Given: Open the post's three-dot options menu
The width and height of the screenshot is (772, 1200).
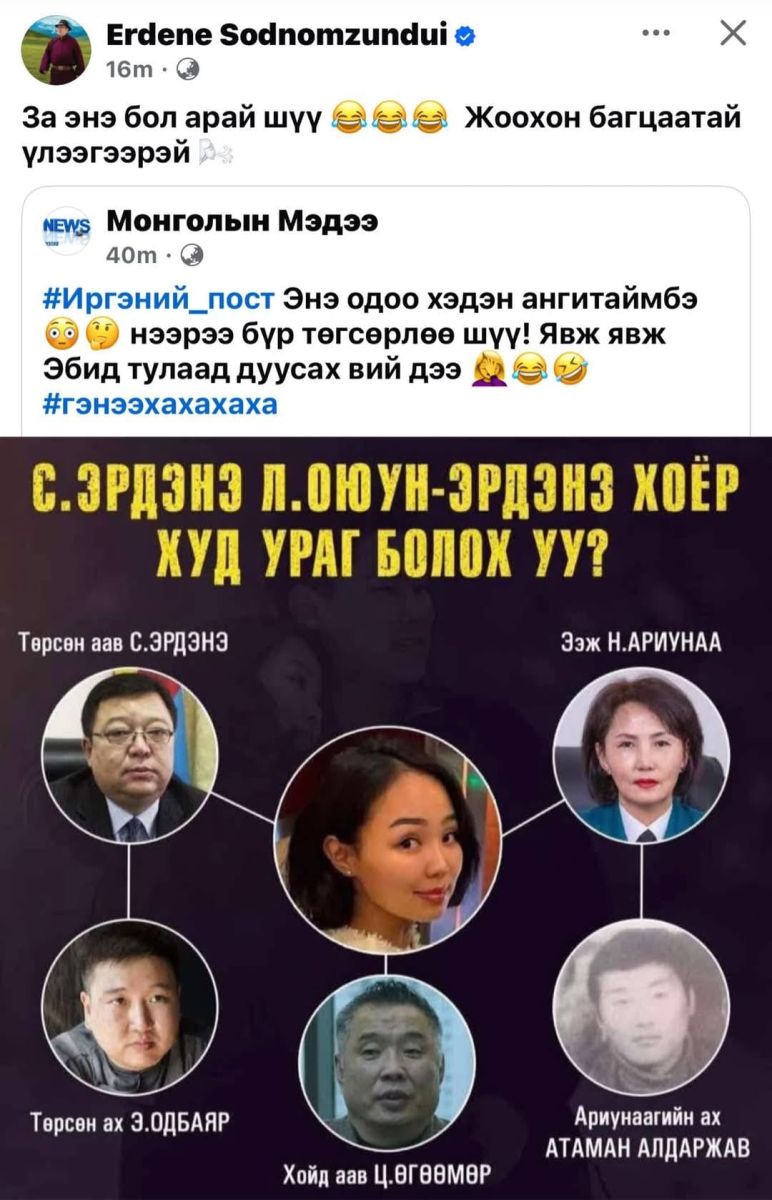Looking at the screenshot, I should point(655,33).
